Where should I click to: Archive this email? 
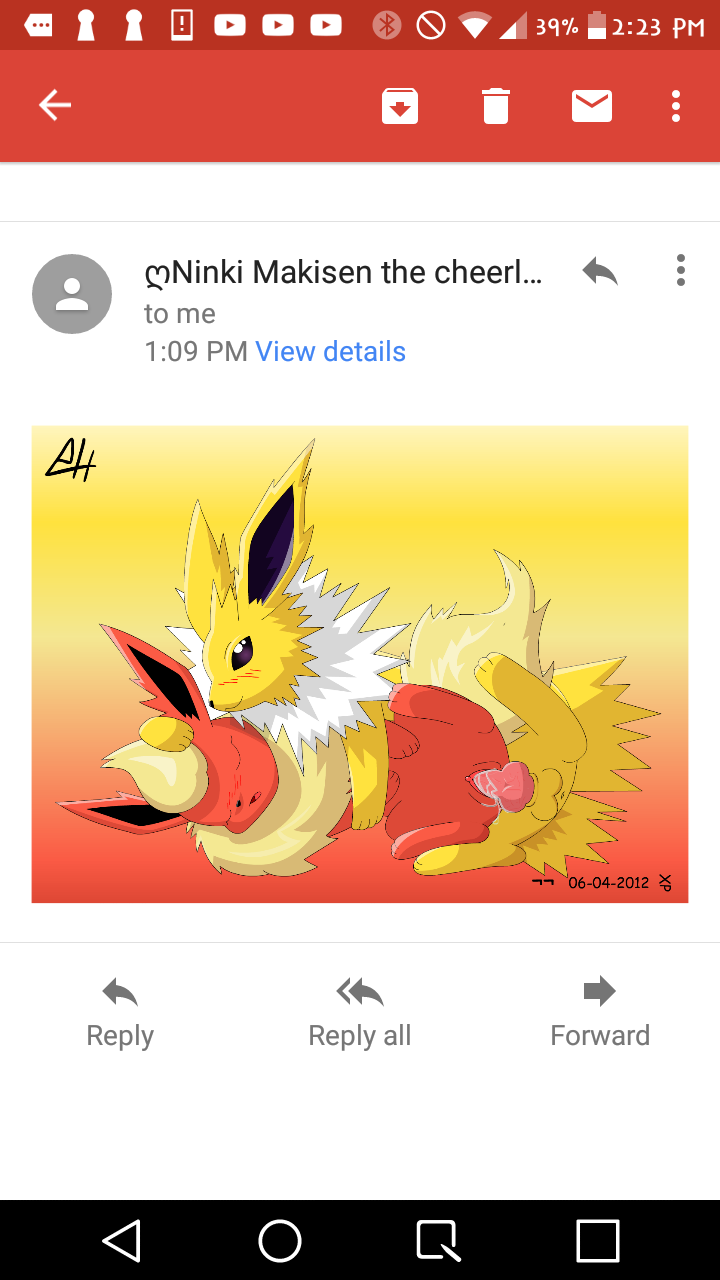coord(400,106)
